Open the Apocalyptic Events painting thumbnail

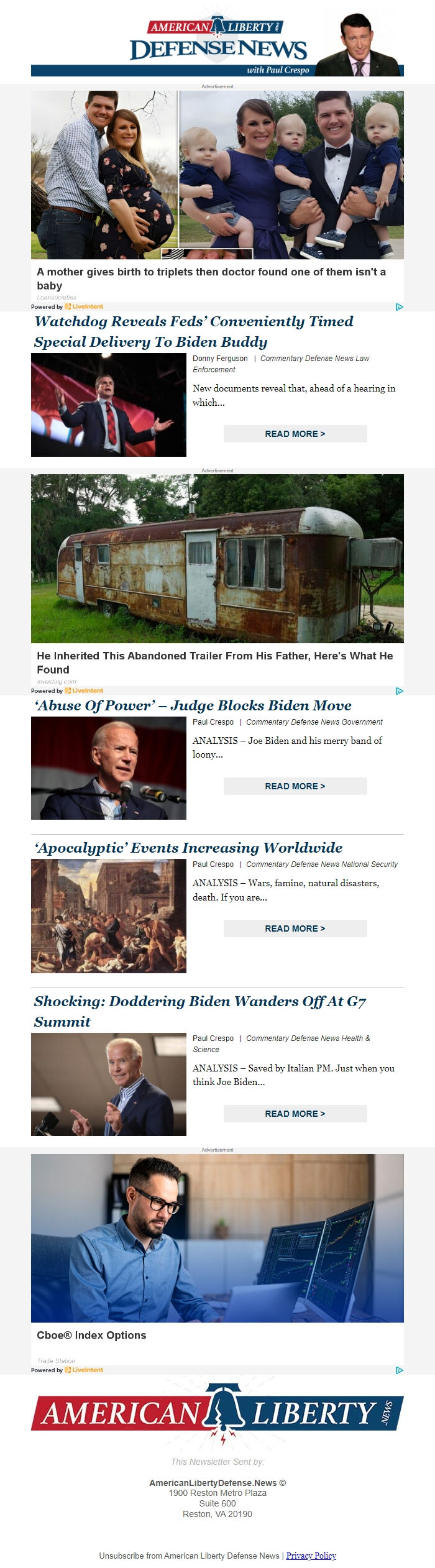(109, 916)
